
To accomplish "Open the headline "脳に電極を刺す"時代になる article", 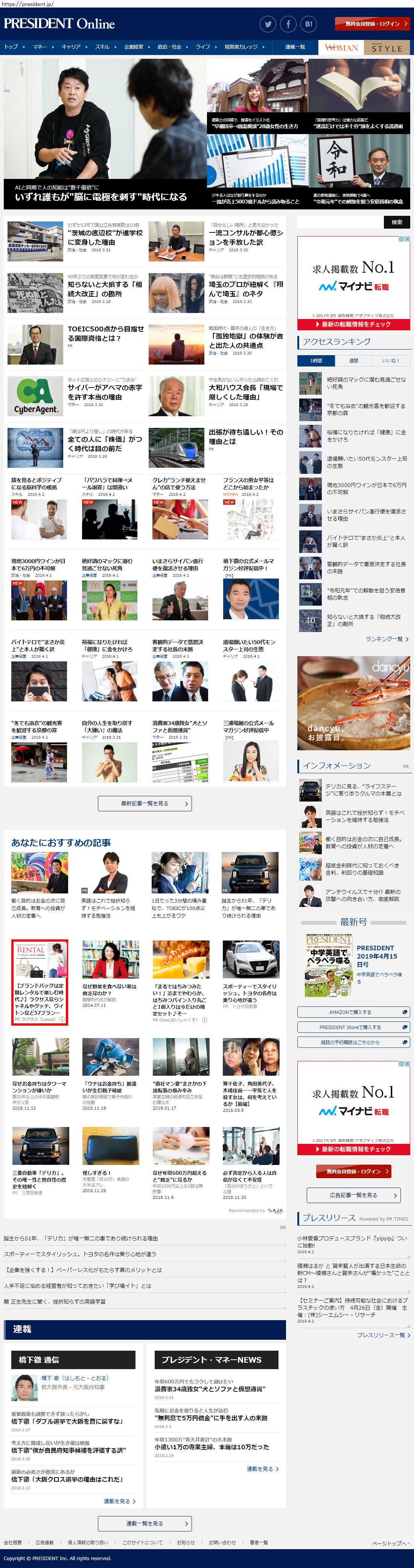I will click(x=101, y=197).
